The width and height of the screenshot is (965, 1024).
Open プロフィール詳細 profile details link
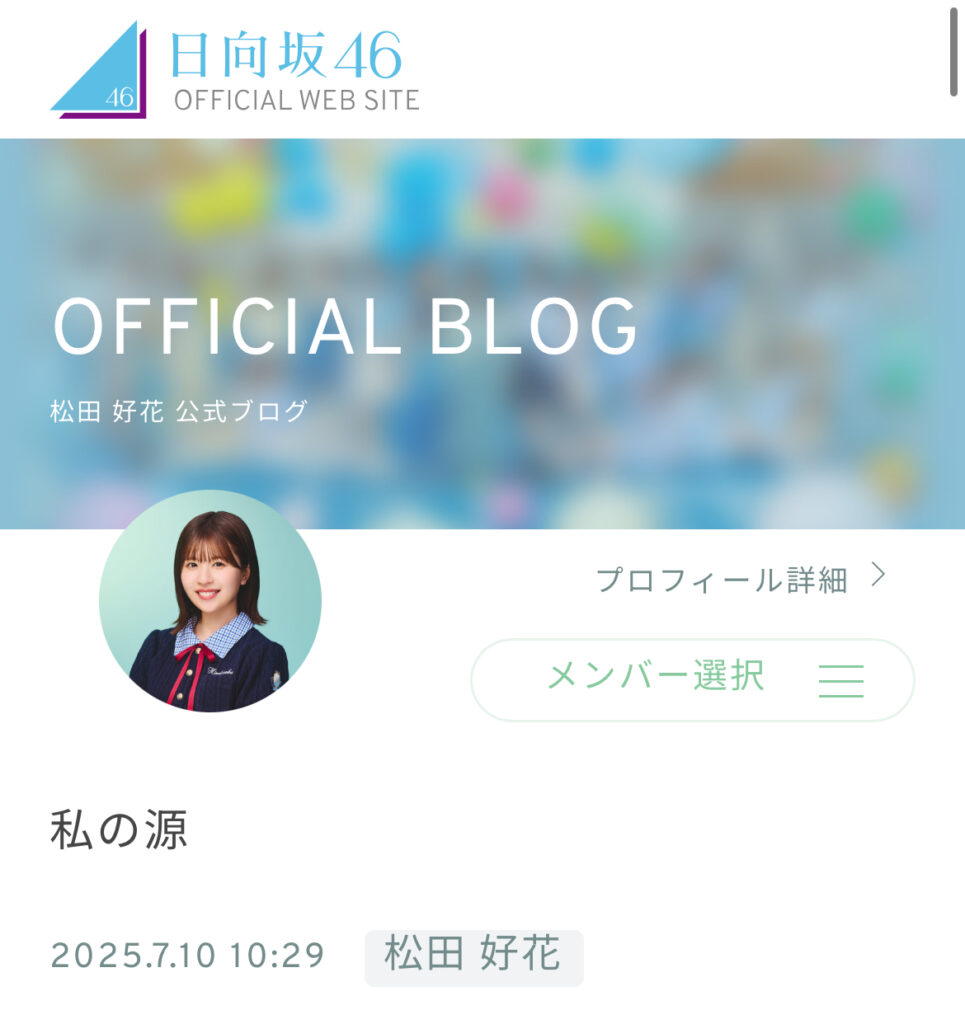click(x=738, y=579)
